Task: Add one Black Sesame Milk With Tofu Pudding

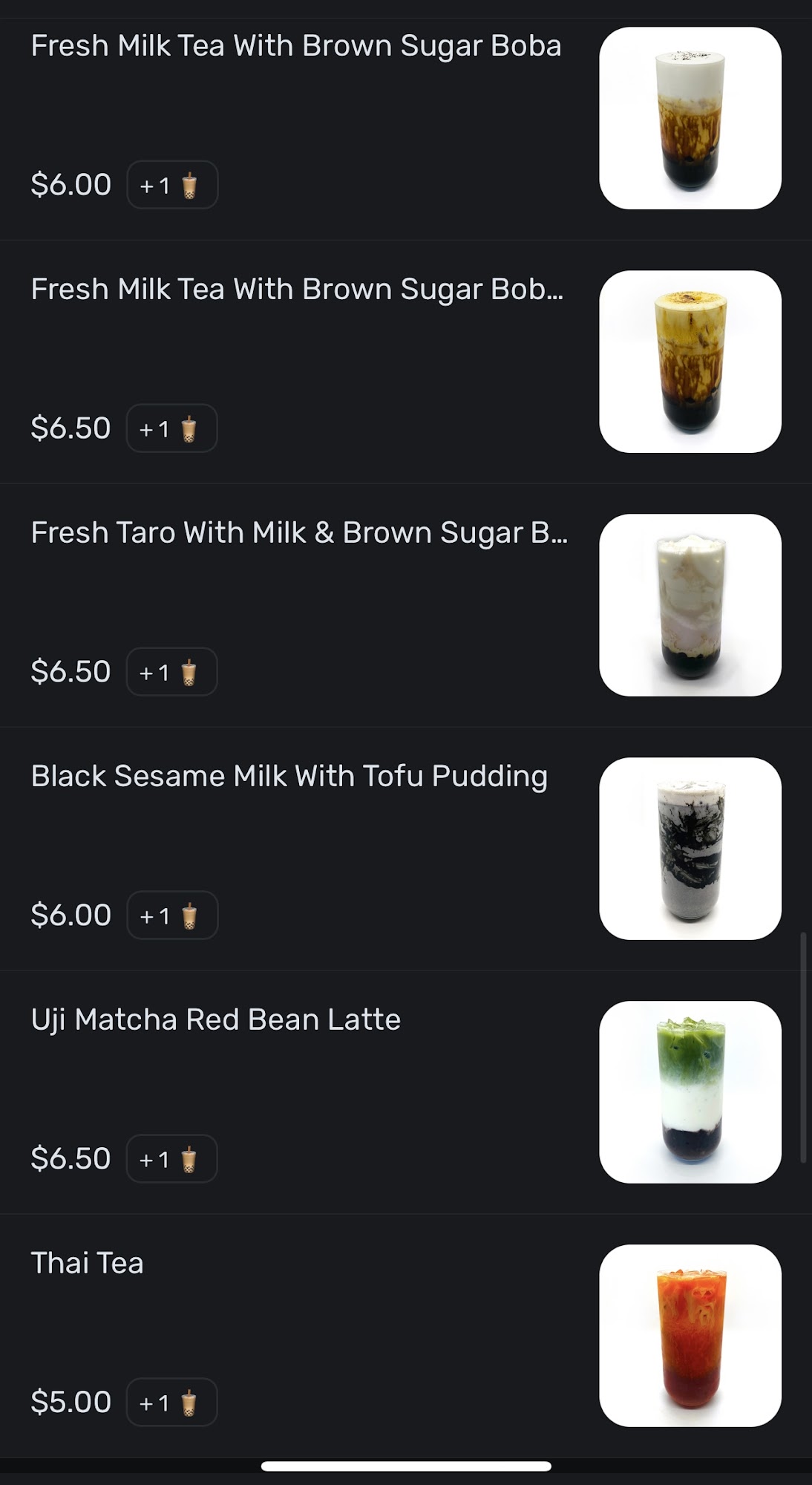Action: point(172,916)
